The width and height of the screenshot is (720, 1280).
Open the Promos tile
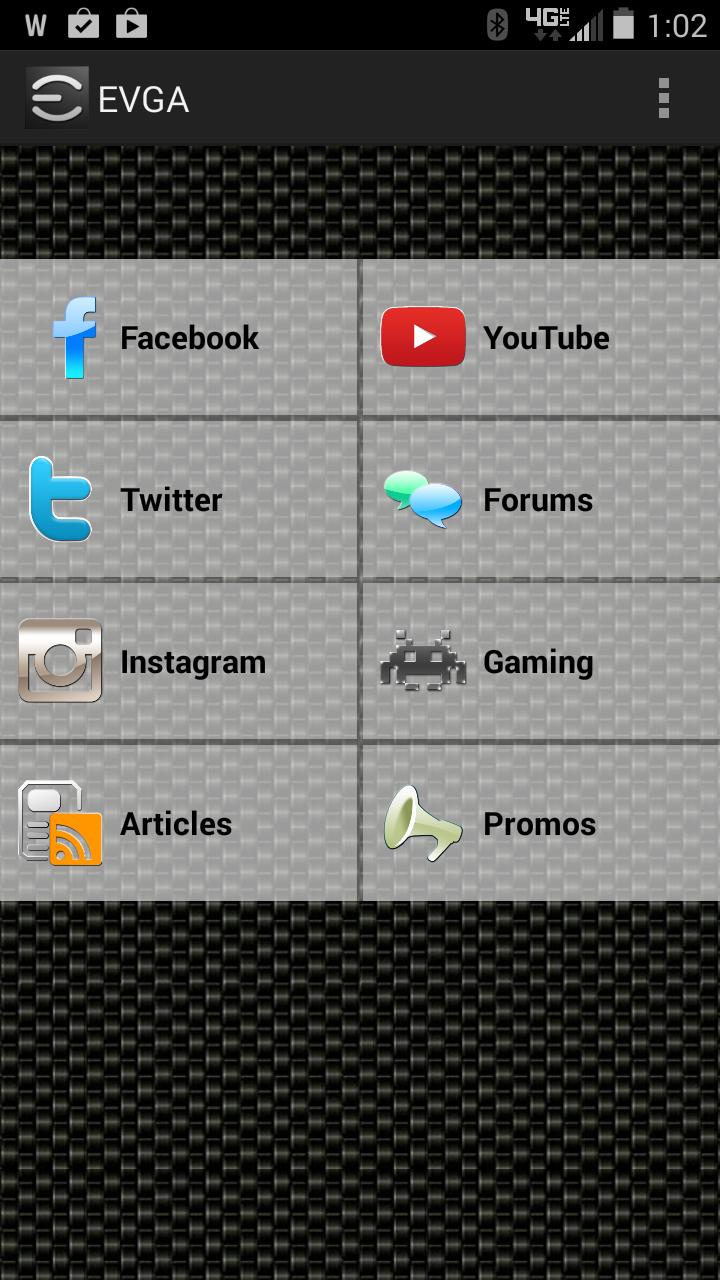pyautogui.click(x=539, y=823)
